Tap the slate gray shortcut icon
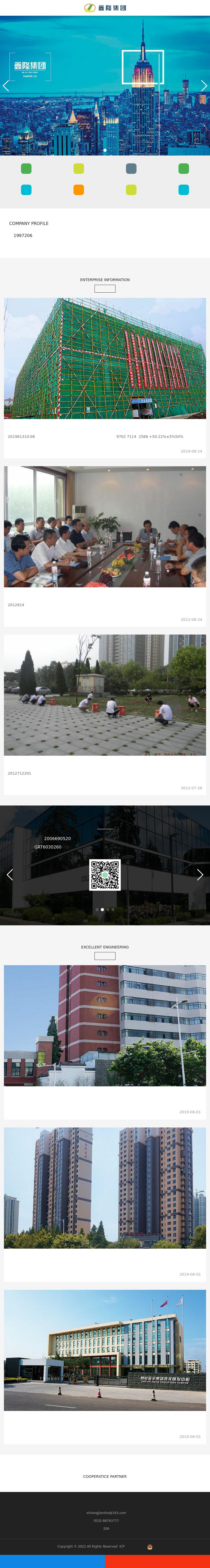The image size is (210, 1568). tap(131, 169)
